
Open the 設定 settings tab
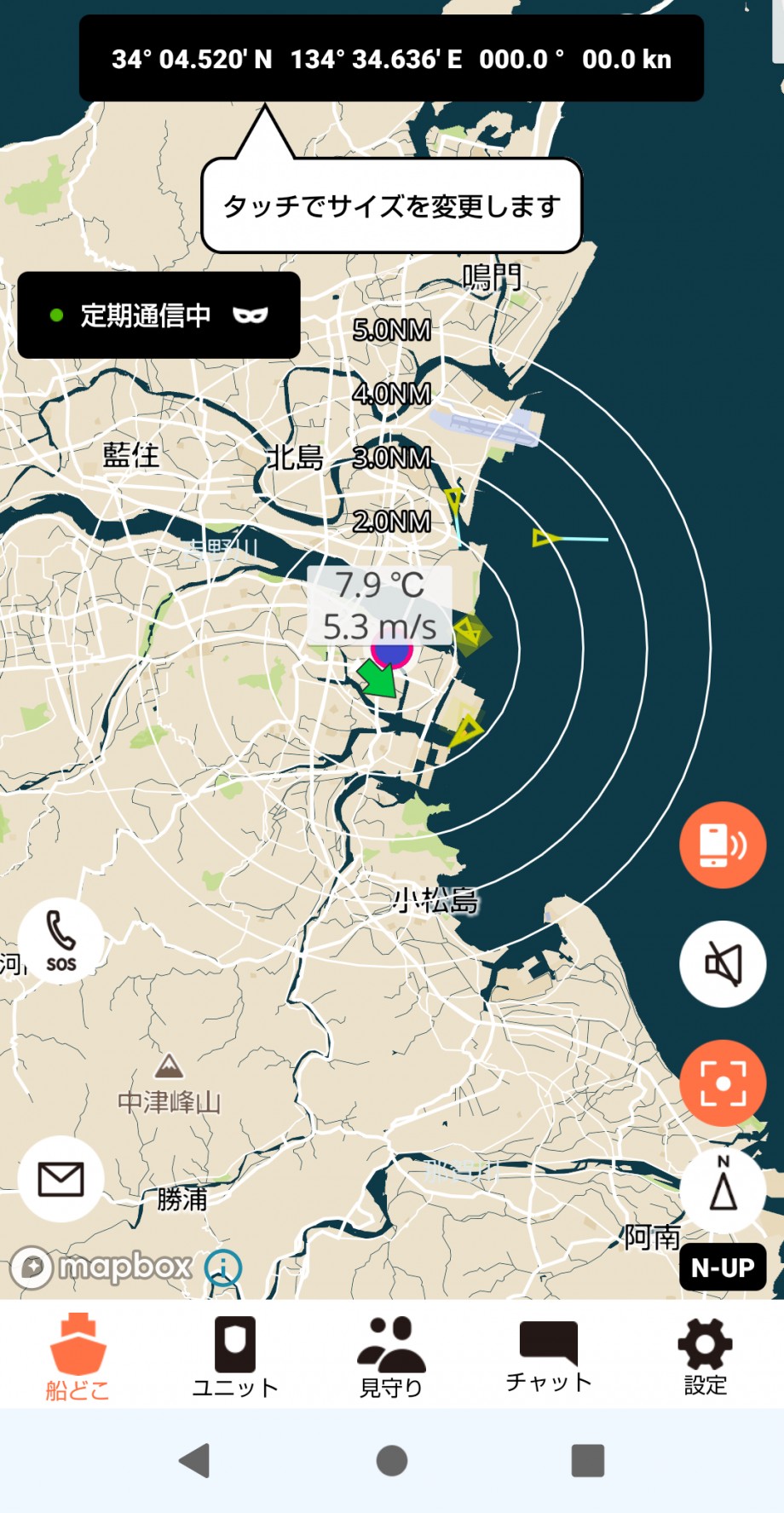coord(706,1355)
